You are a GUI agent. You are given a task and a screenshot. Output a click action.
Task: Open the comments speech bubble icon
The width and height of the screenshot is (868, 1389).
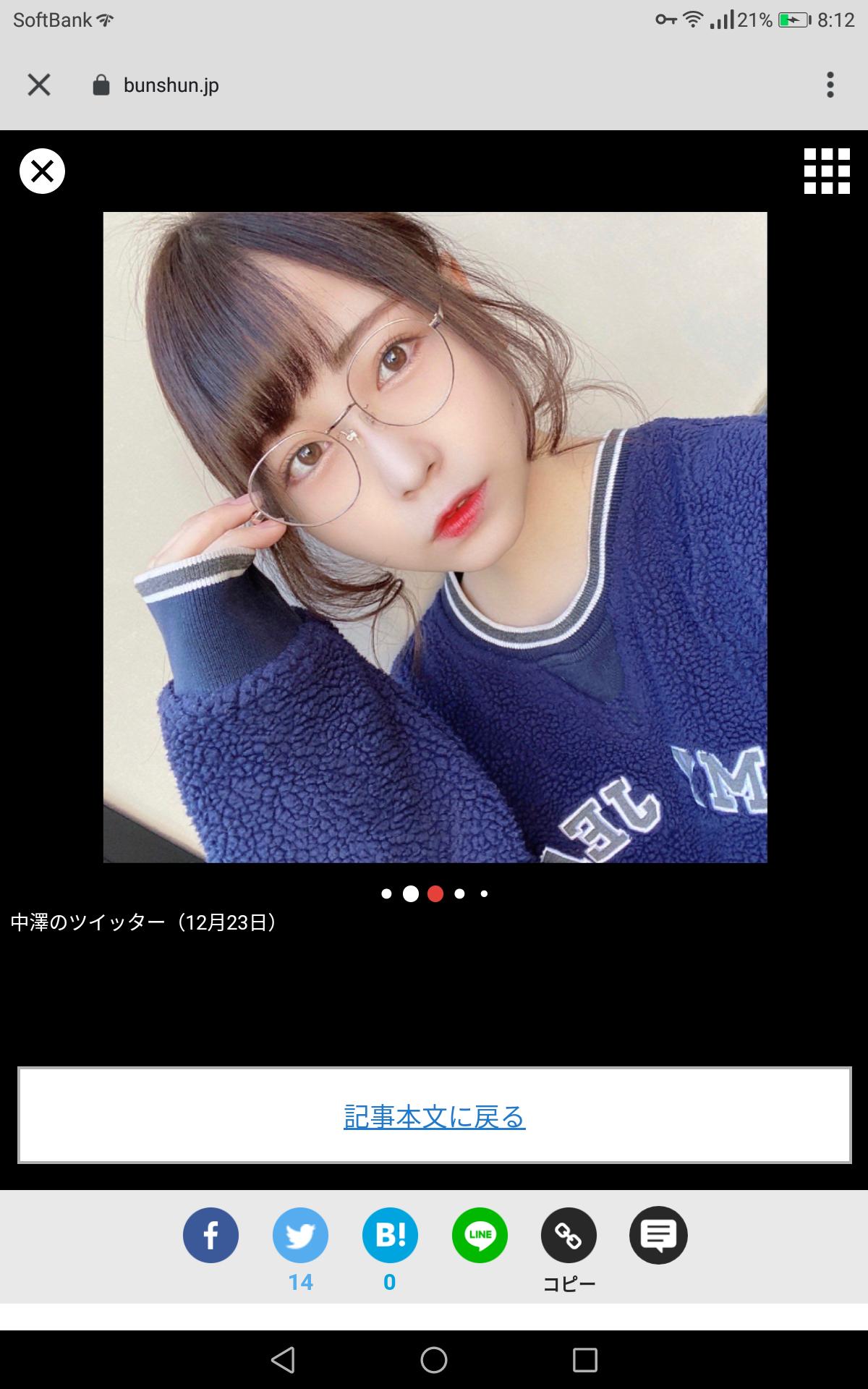(658, 1235)
